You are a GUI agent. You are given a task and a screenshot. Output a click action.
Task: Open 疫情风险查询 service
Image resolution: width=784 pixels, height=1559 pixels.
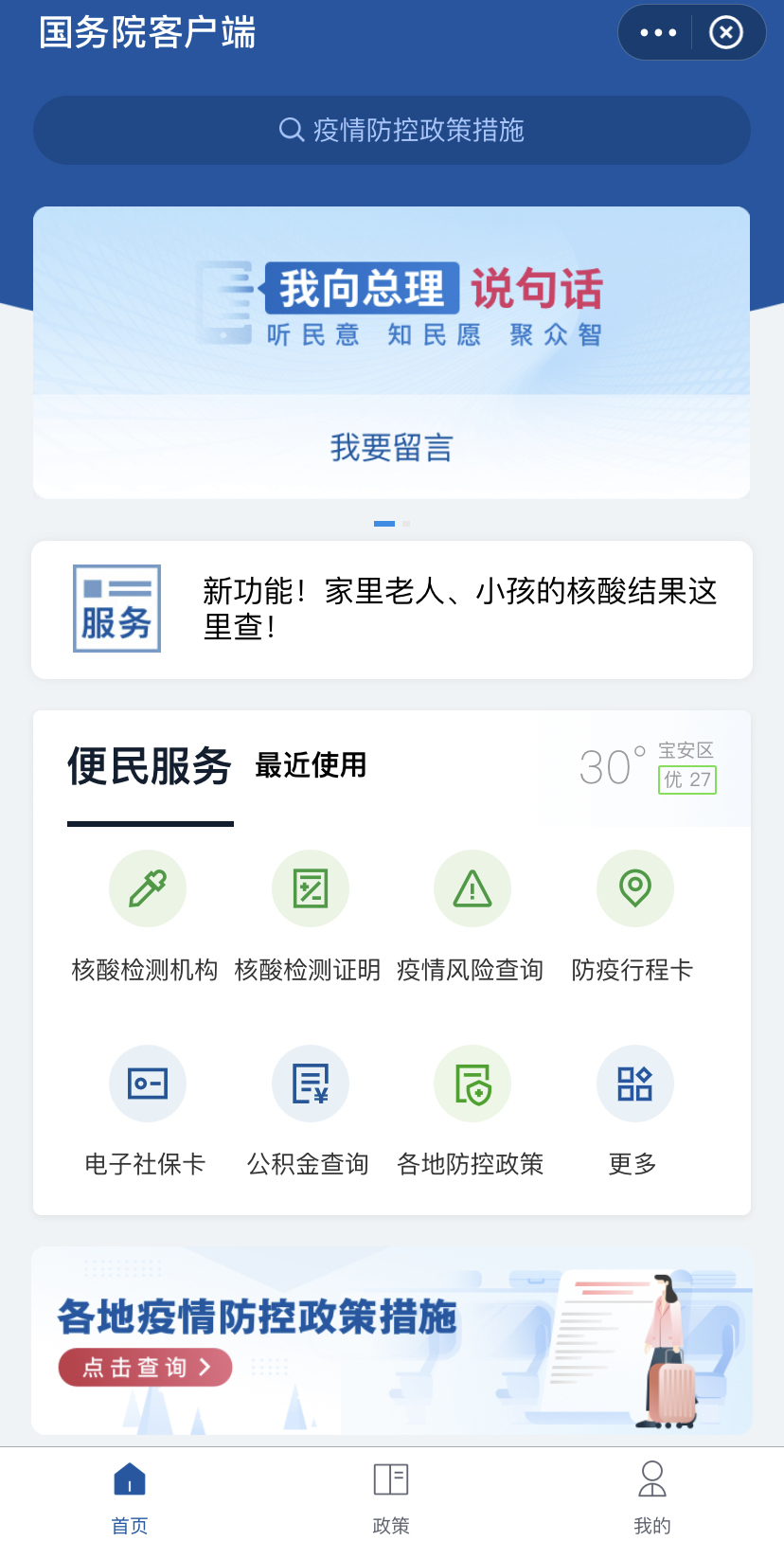(472, 888)
